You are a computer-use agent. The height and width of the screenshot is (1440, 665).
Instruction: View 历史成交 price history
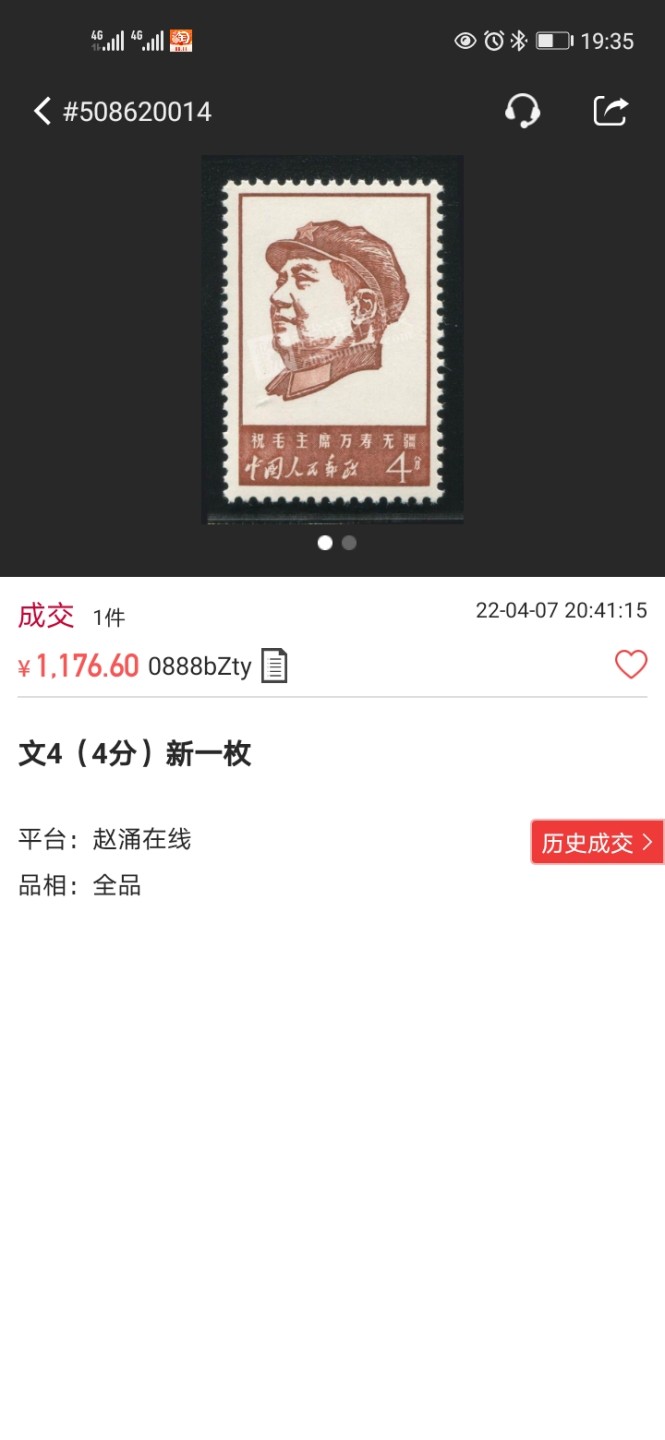point(597,843)
